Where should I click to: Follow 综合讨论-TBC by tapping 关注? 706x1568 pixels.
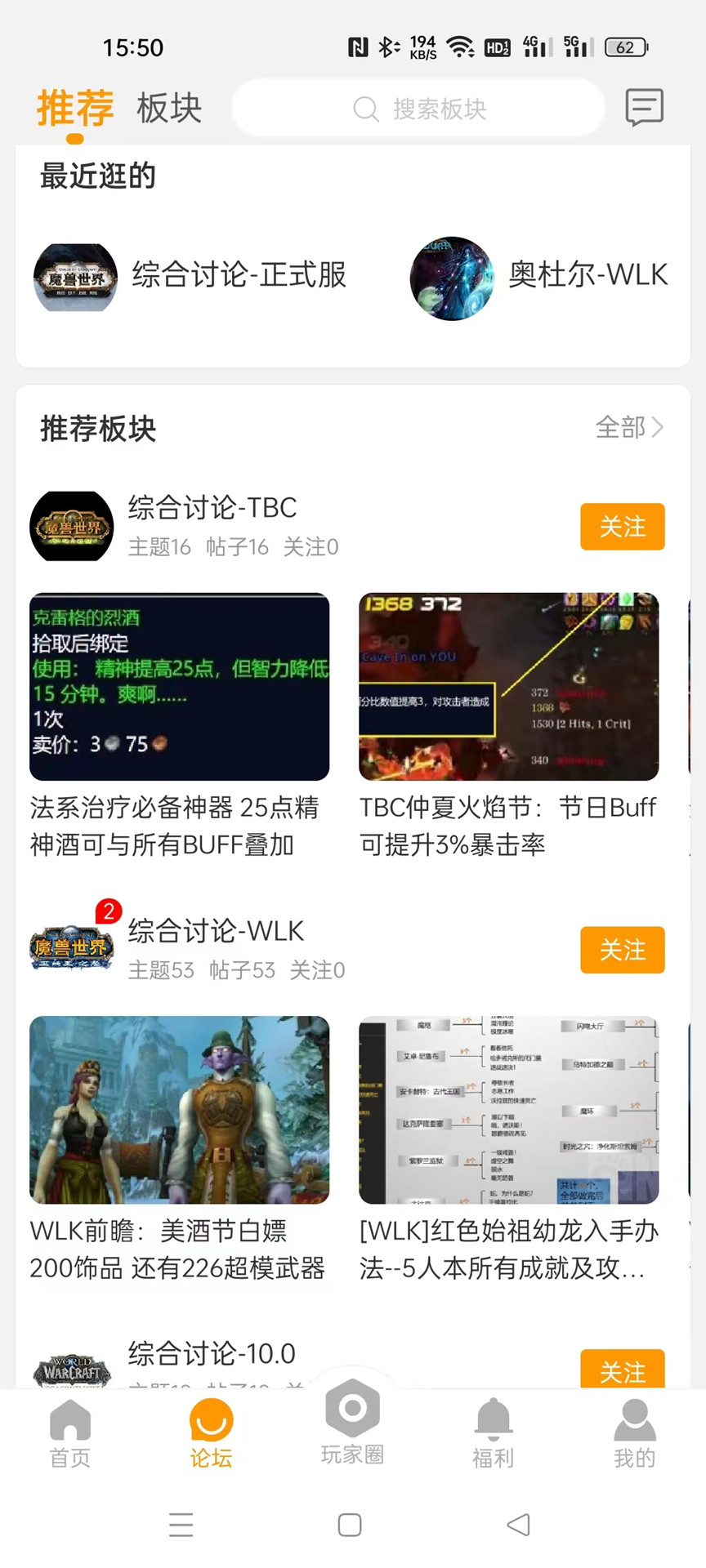(622, 527)
